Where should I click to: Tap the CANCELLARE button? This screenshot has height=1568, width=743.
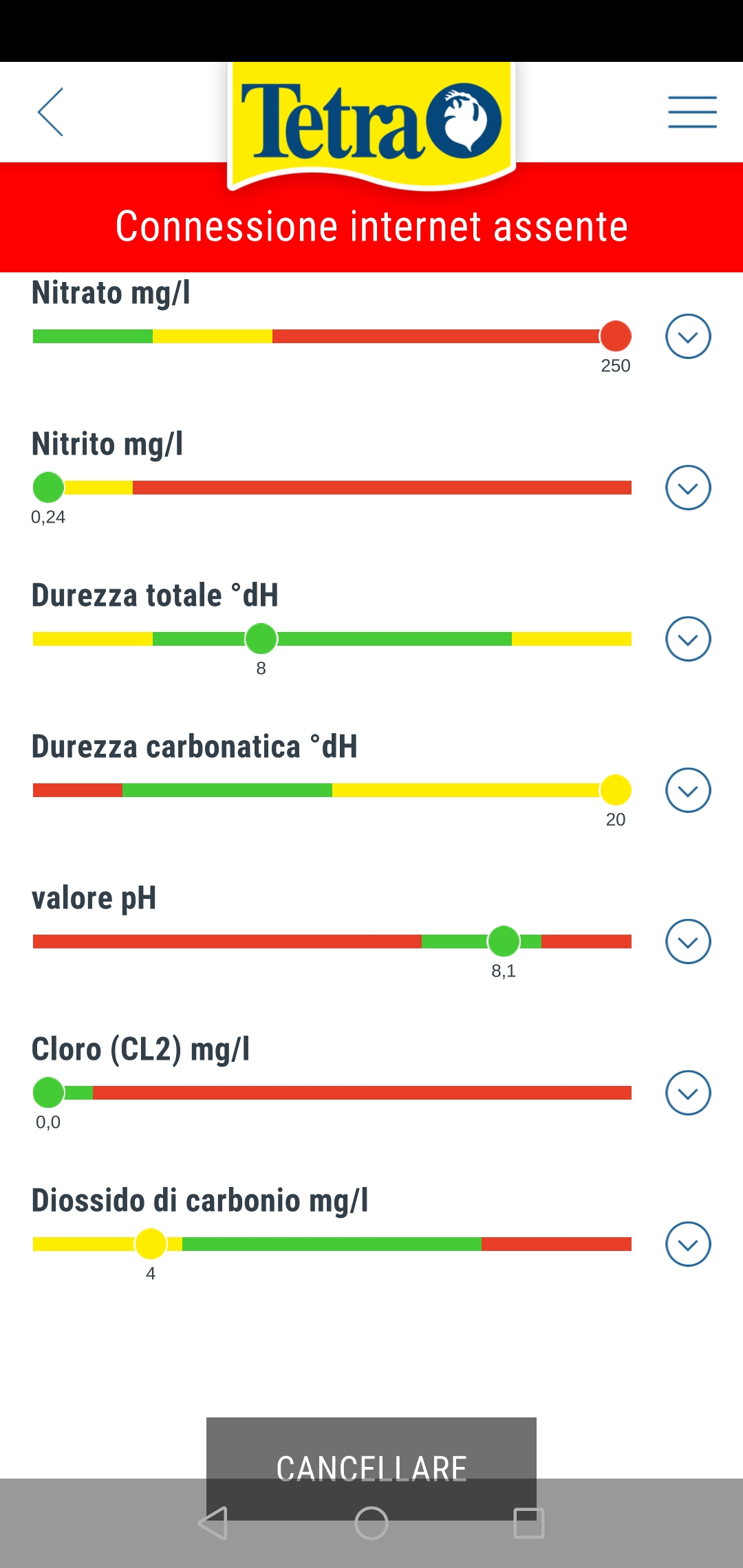371,1468
